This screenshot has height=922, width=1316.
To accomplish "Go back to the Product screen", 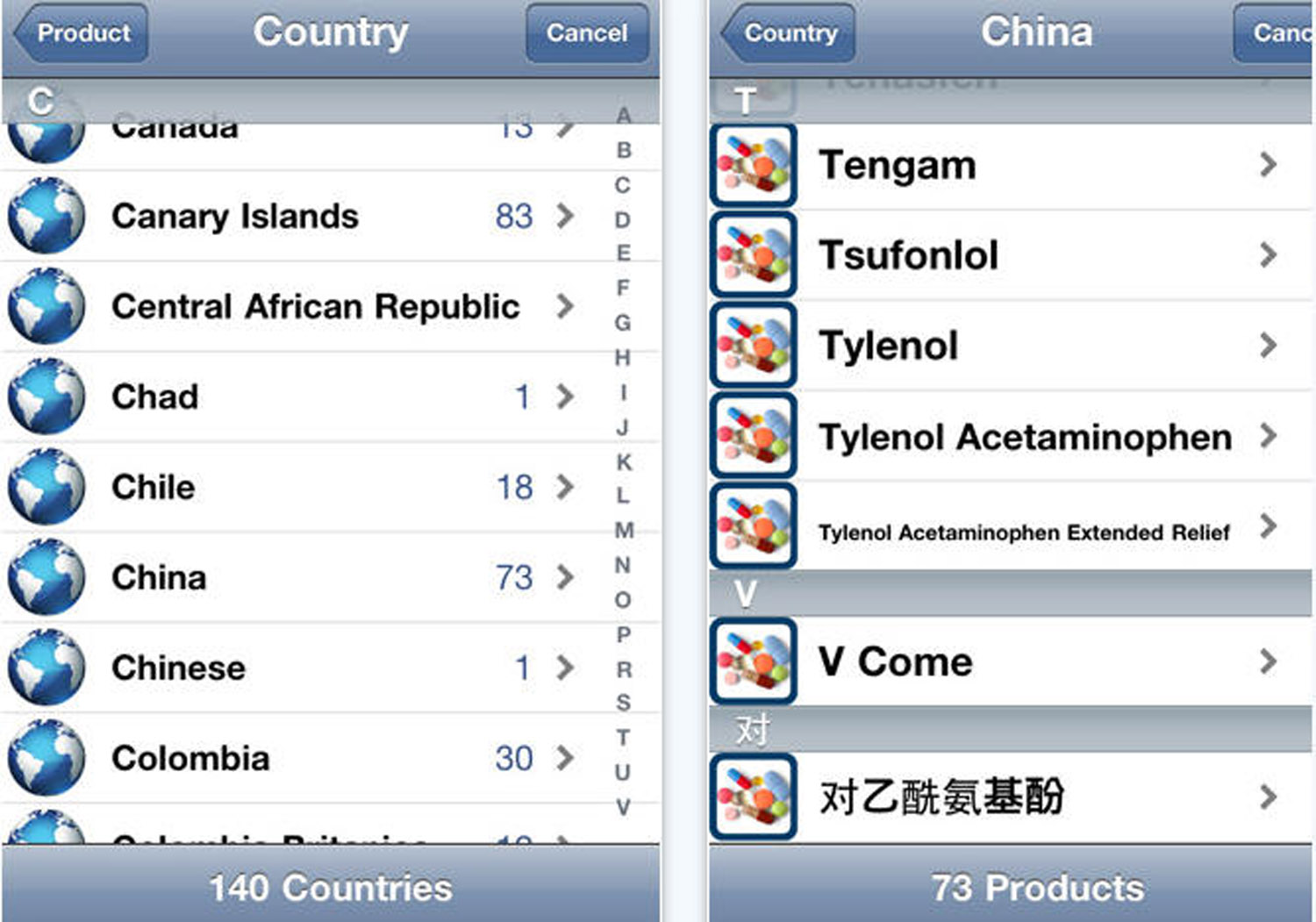I will (x=82, y=33).
